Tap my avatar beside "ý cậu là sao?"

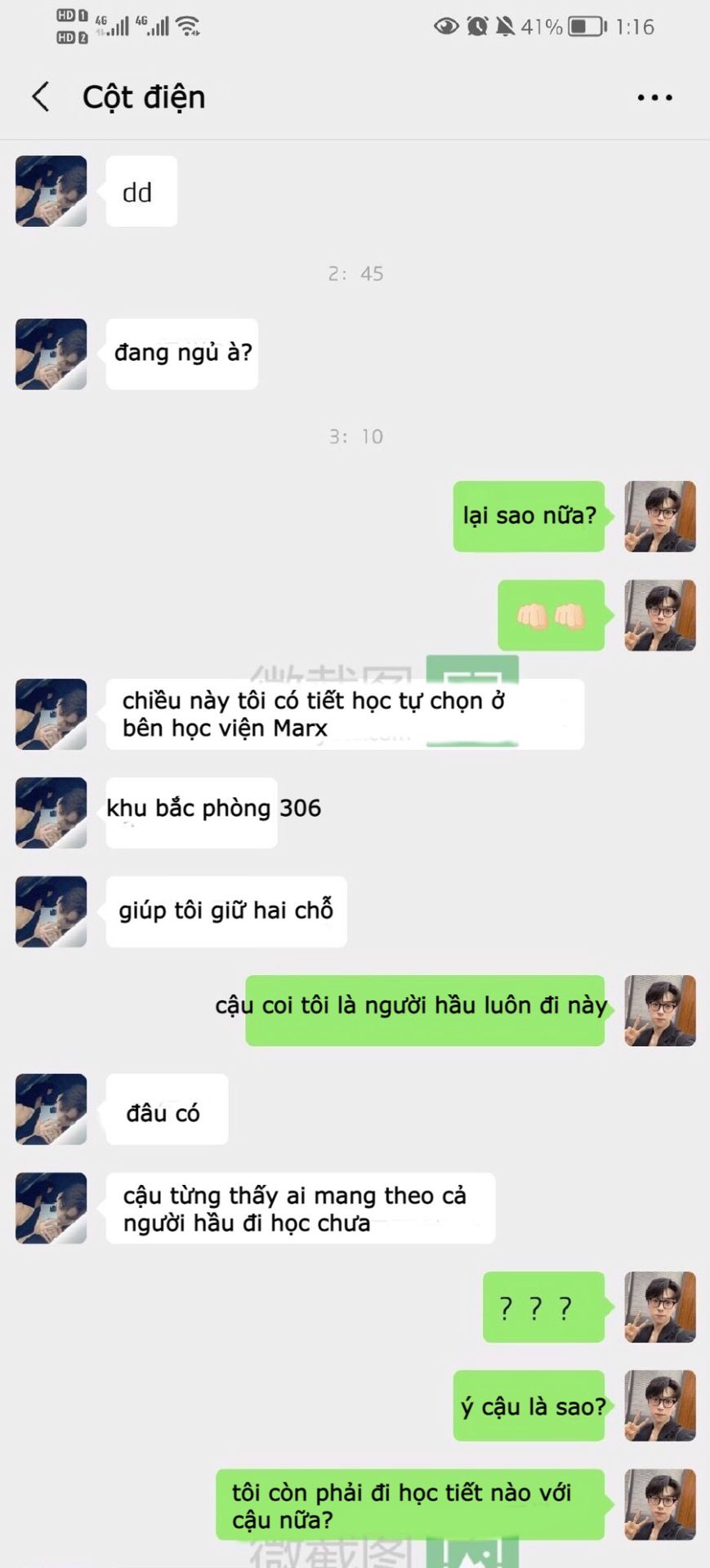(659, 1405)
